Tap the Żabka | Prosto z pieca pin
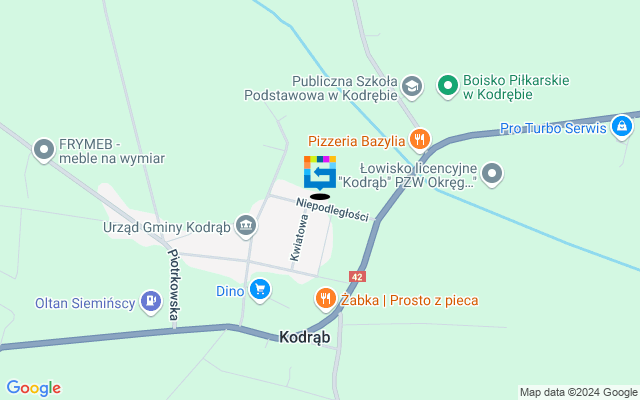Image resolution: width=640 pixels, height=400 pixels. pyautogui.click(x=325, y=298)
